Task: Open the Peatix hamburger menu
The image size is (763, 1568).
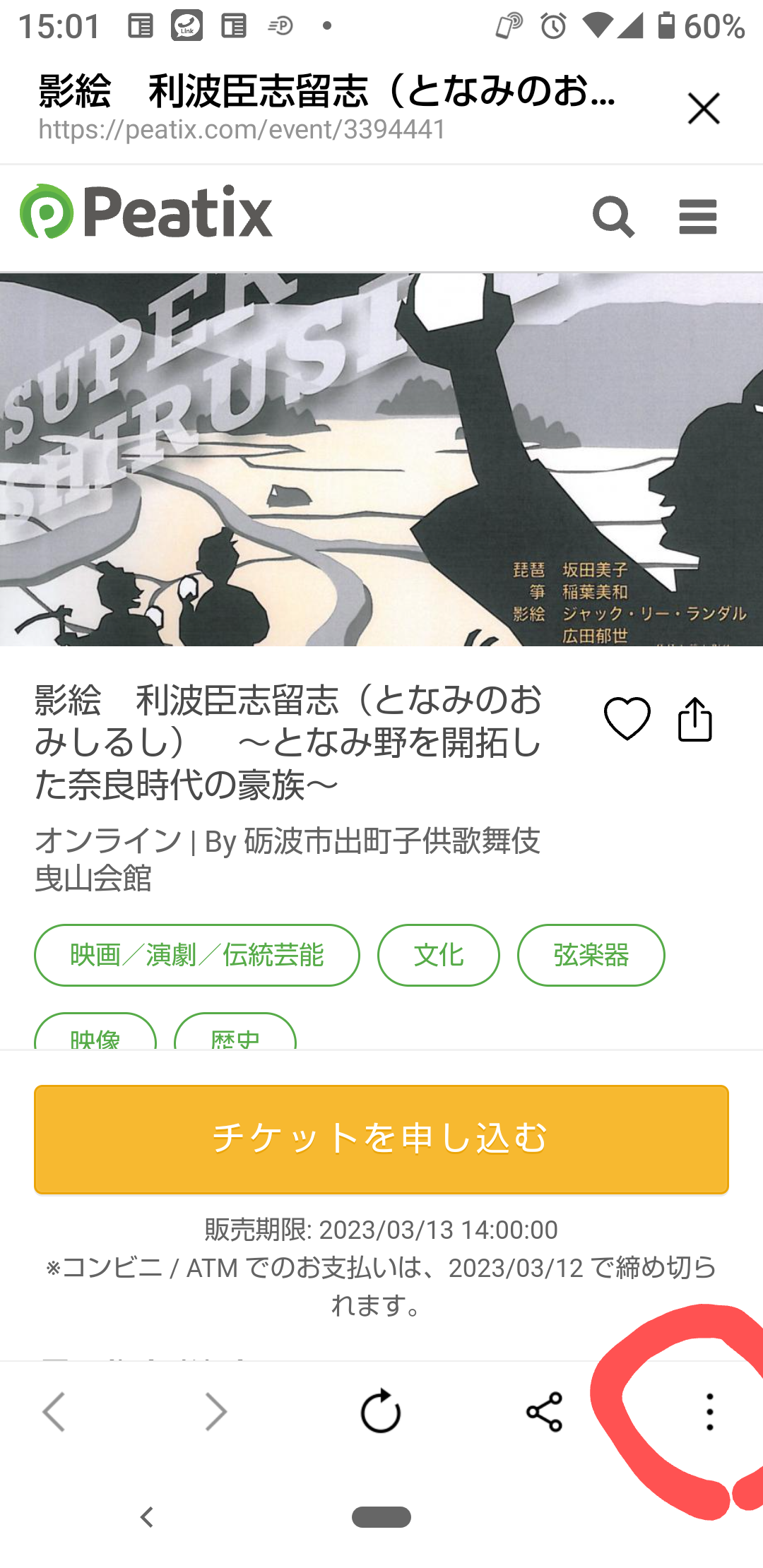Action: coord(698,217)
